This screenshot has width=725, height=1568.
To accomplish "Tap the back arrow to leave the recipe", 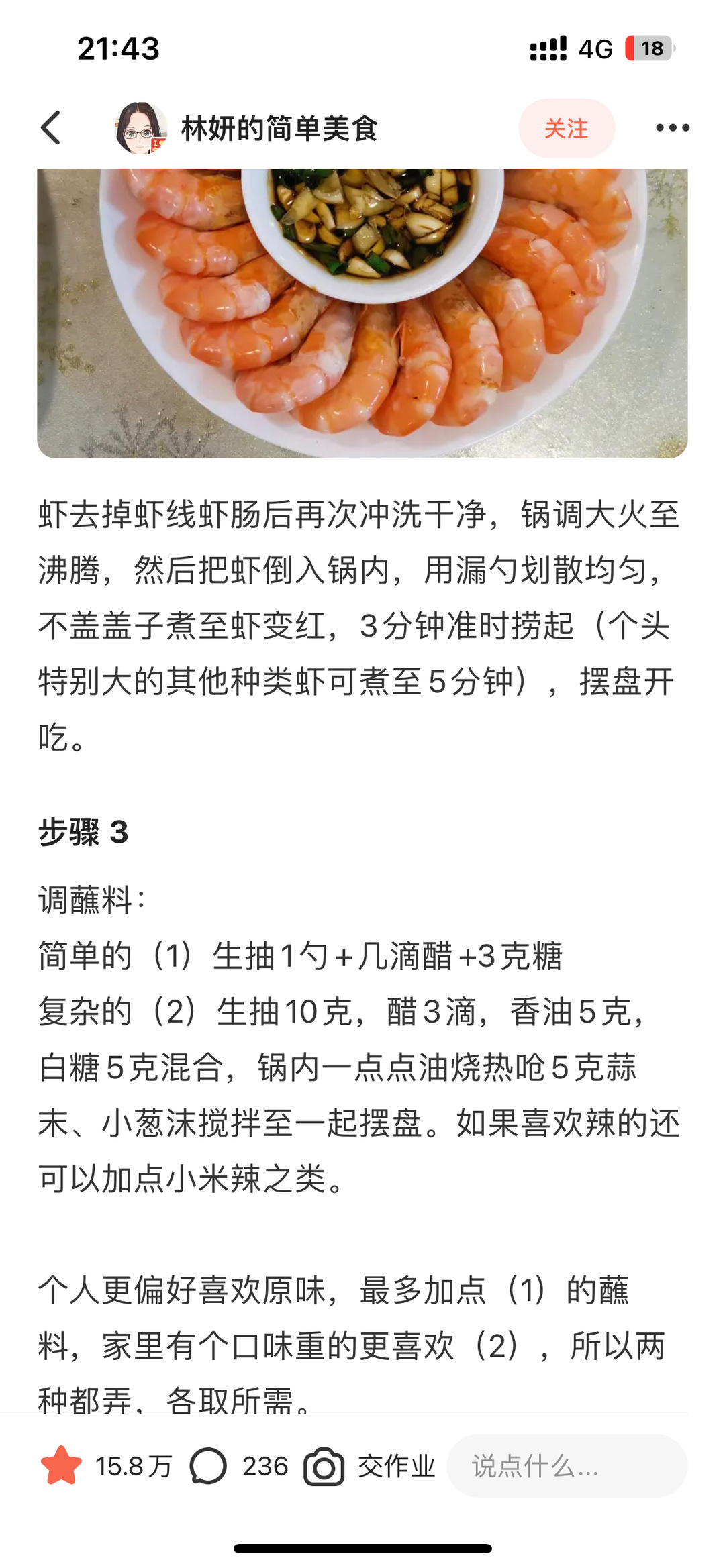I will tap(51, 128).
